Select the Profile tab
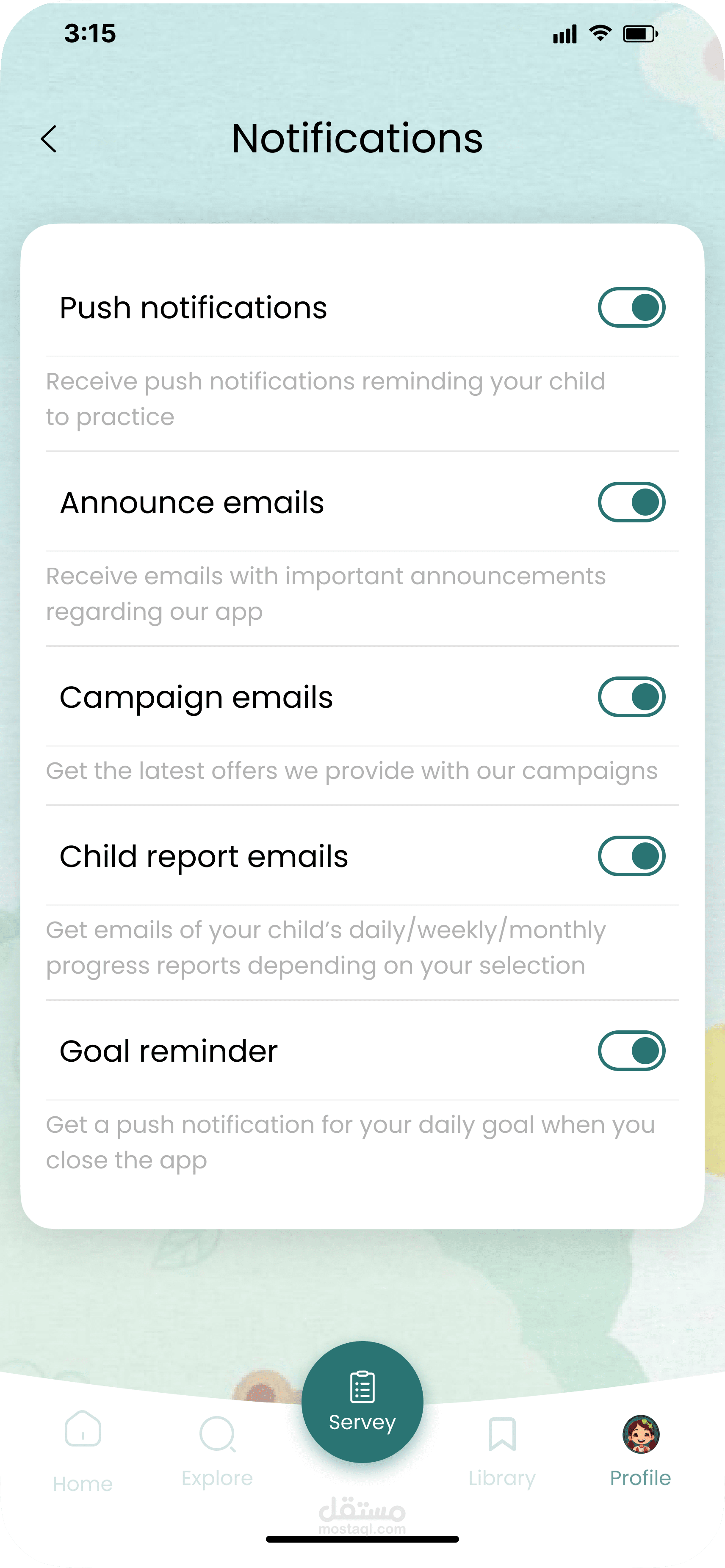The width and height of the screenshot is (725, 1568). tap(640, 1449)
